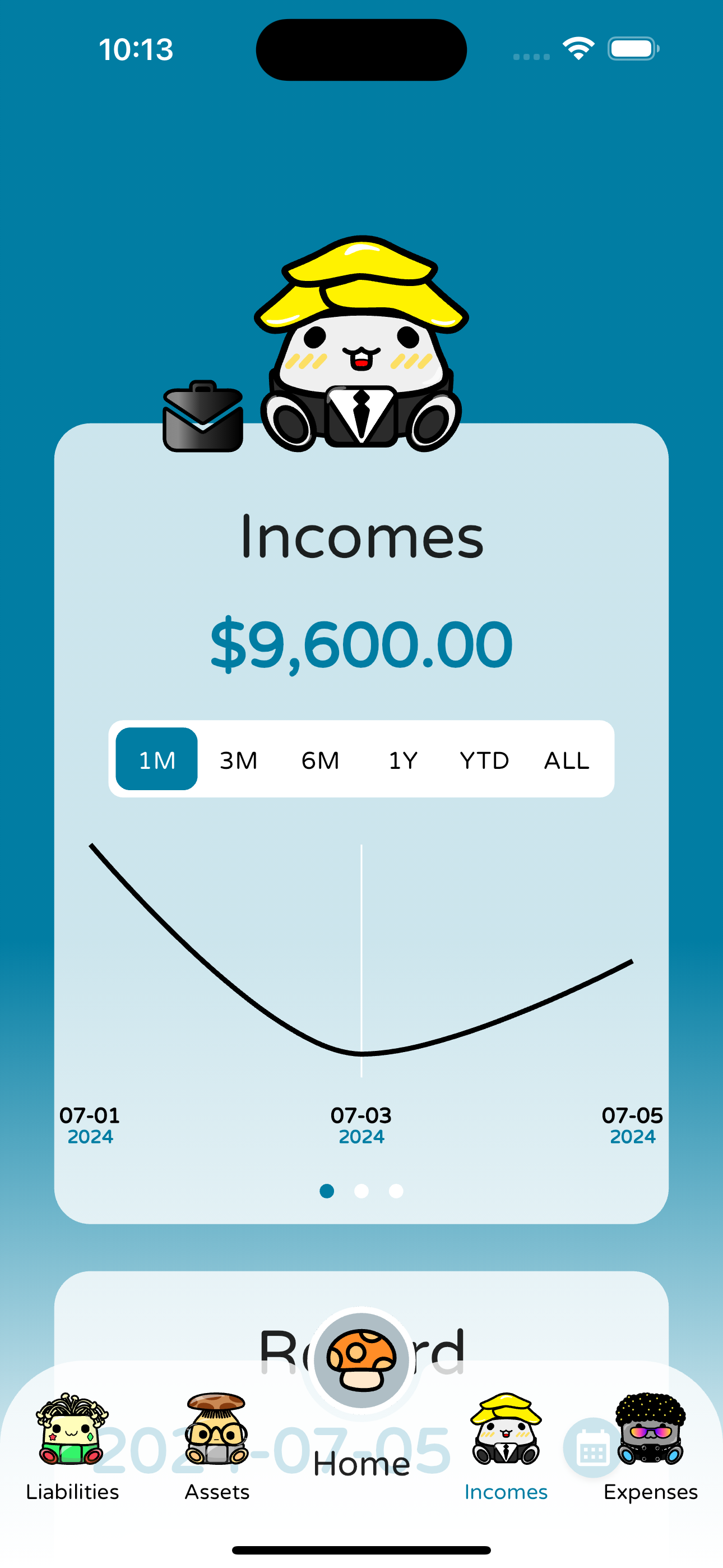Go to the Assets tab
This screenshot has width=723, height=1568.
[x=217, y=1447]
